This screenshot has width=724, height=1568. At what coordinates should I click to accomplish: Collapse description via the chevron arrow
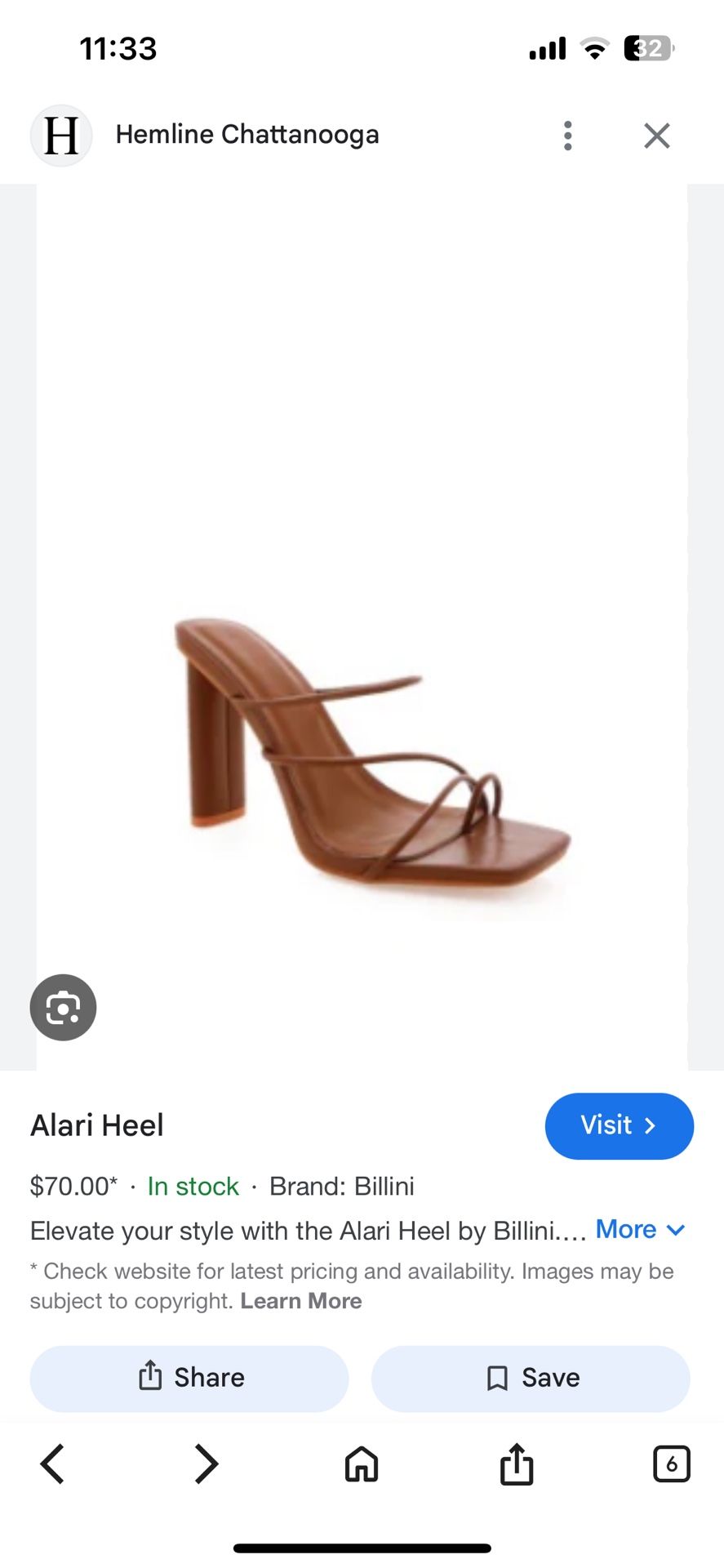pos(676,1229)
